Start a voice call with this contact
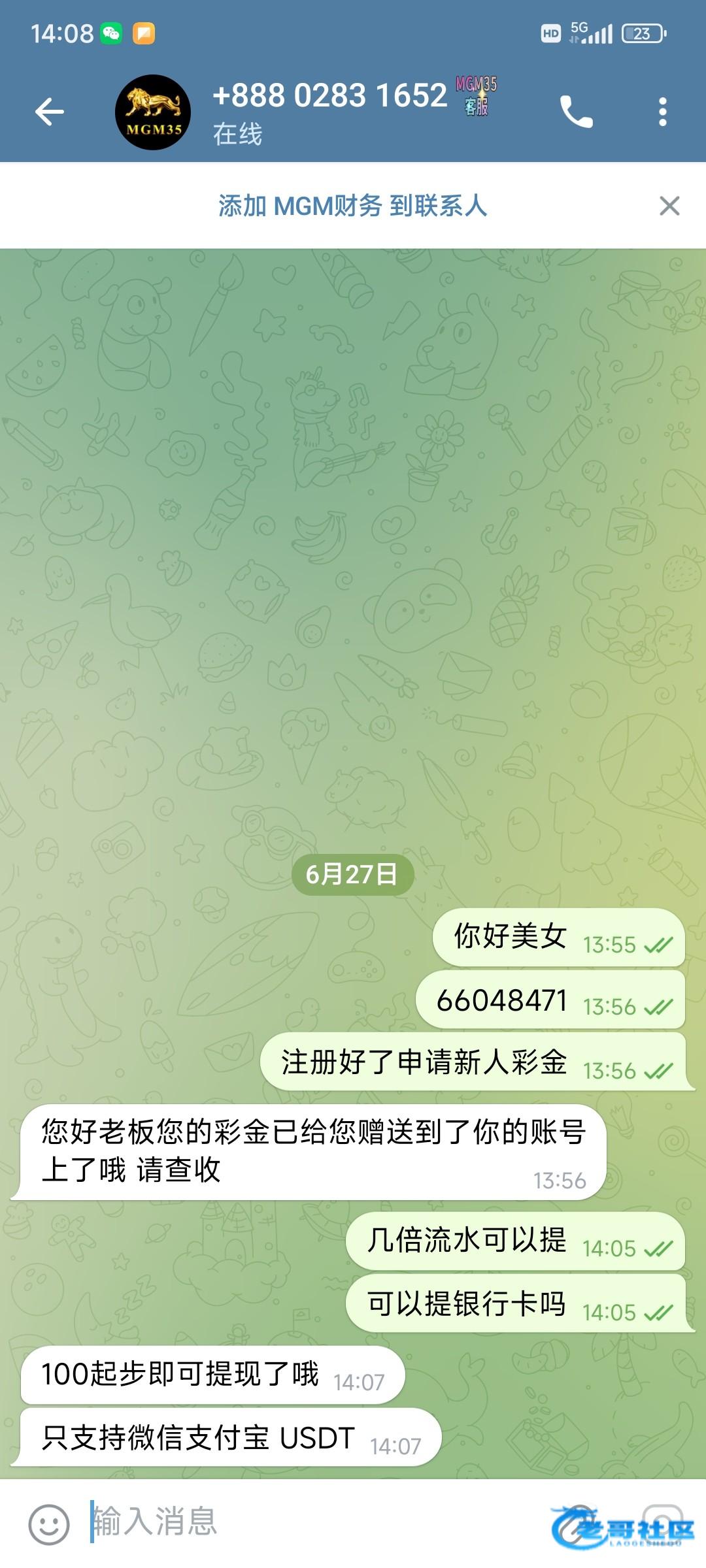Viewport: 706px width, 1568px height. 576,112
